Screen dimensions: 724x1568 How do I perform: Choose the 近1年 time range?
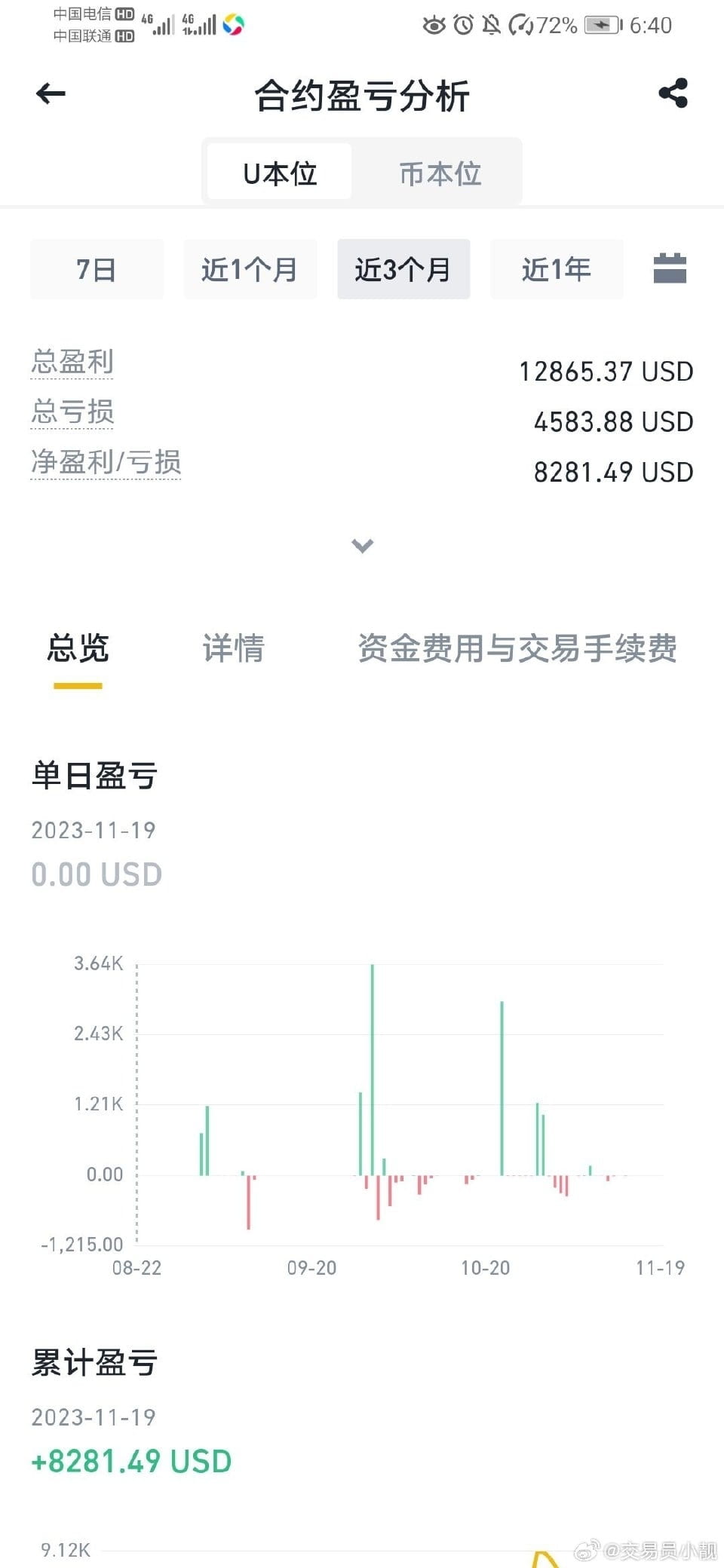(557, 269)
